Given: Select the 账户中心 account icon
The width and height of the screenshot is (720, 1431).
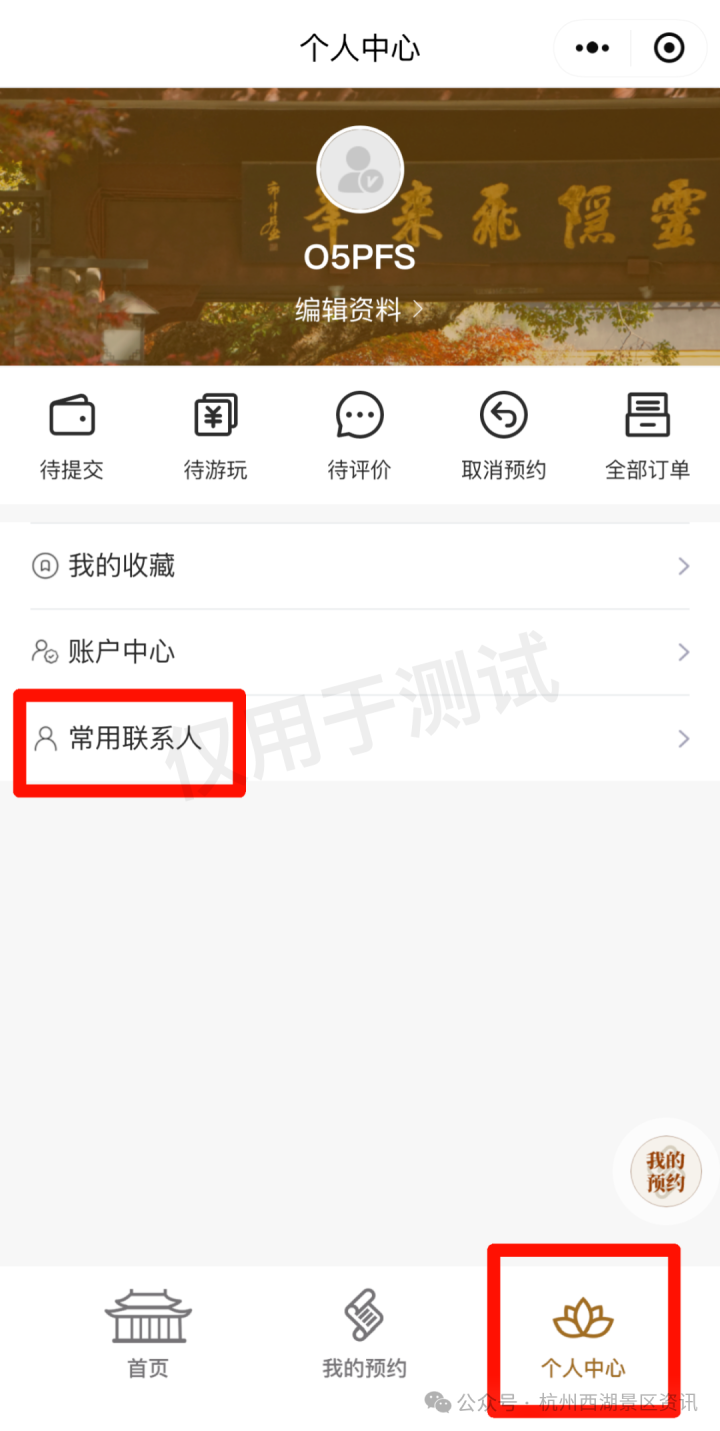Looking at the screenshot, I should pos(42,652).
